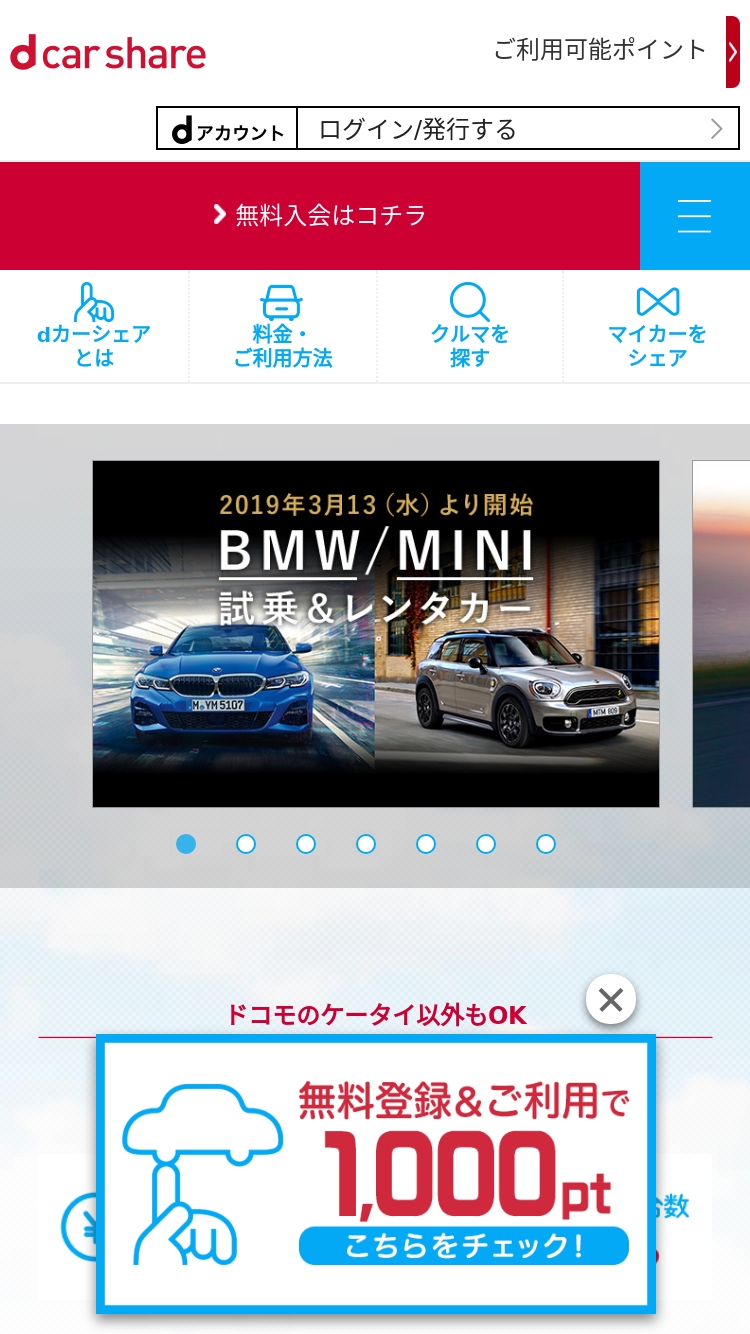Viewport: 750px width, 1334px height.
Task: Select クルマを探す search option
Action: coord(469,326)
